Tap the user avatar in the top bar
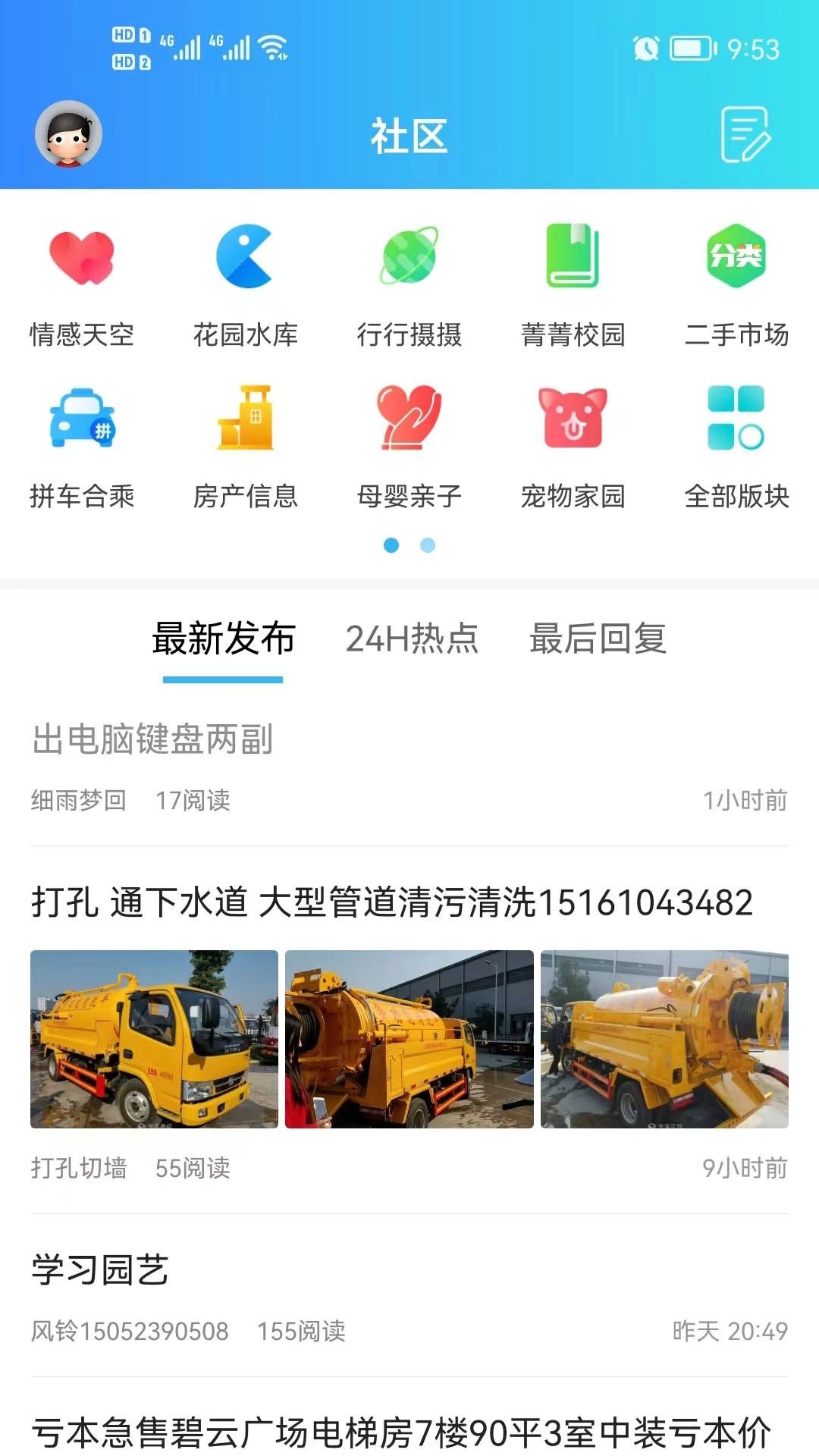The height and width of the screenshot is (1456, 819). 67,133
